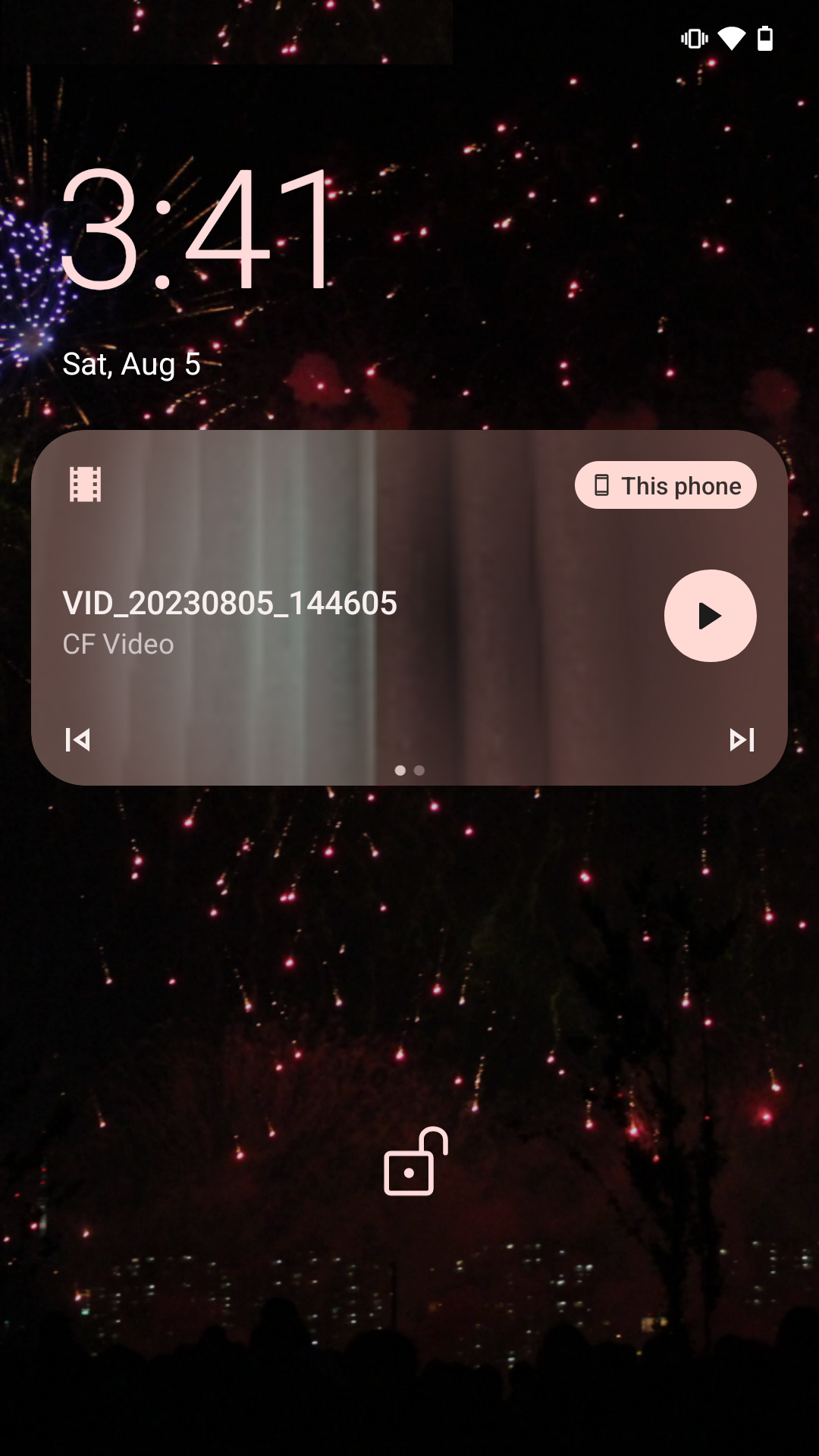Tap the skip-to-next icon
The image size is (819, 1456).
[x=740, y=740]
